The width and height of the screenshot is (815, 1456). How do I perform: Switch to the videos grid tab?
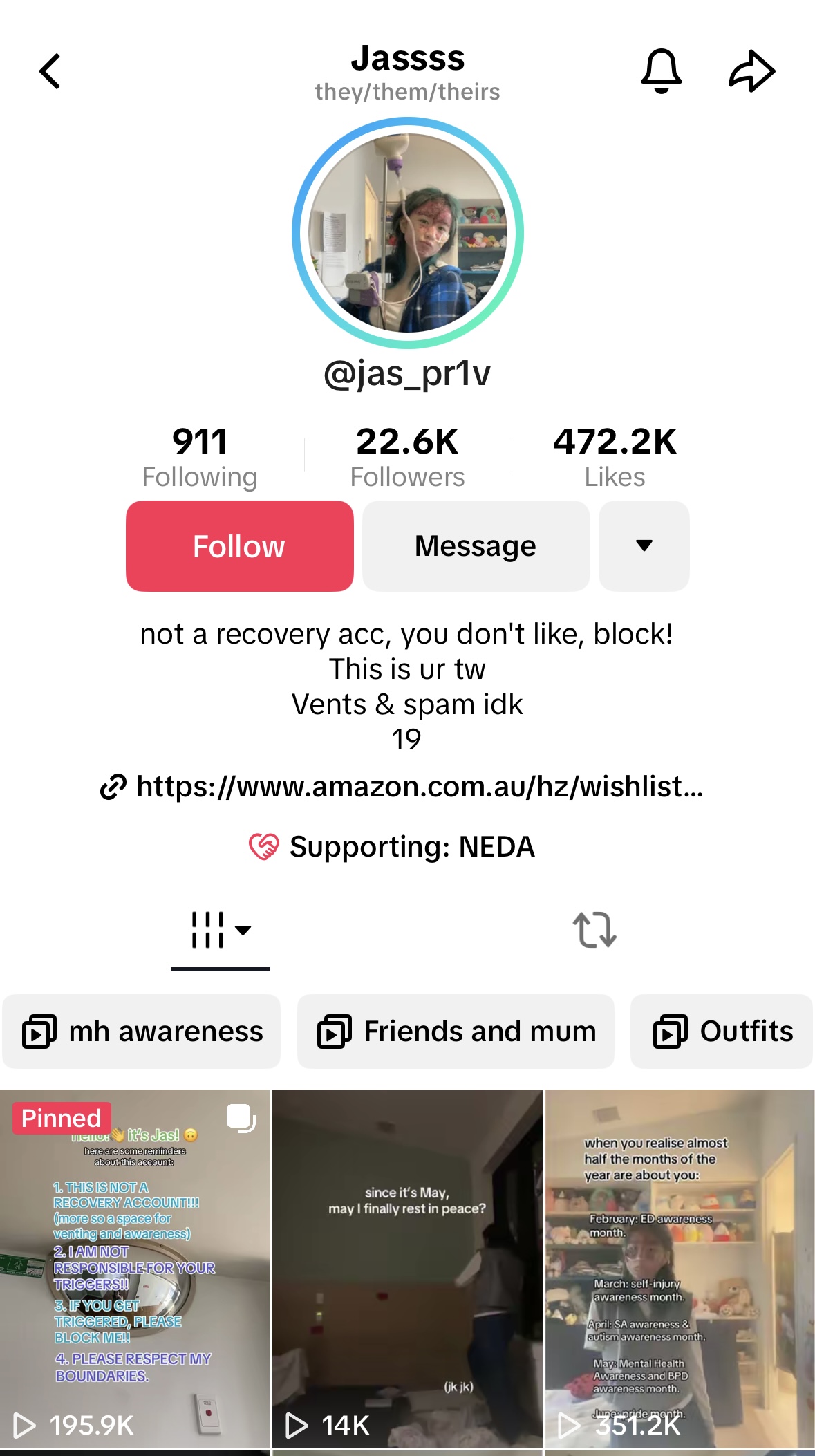click(x=221, y=930)
